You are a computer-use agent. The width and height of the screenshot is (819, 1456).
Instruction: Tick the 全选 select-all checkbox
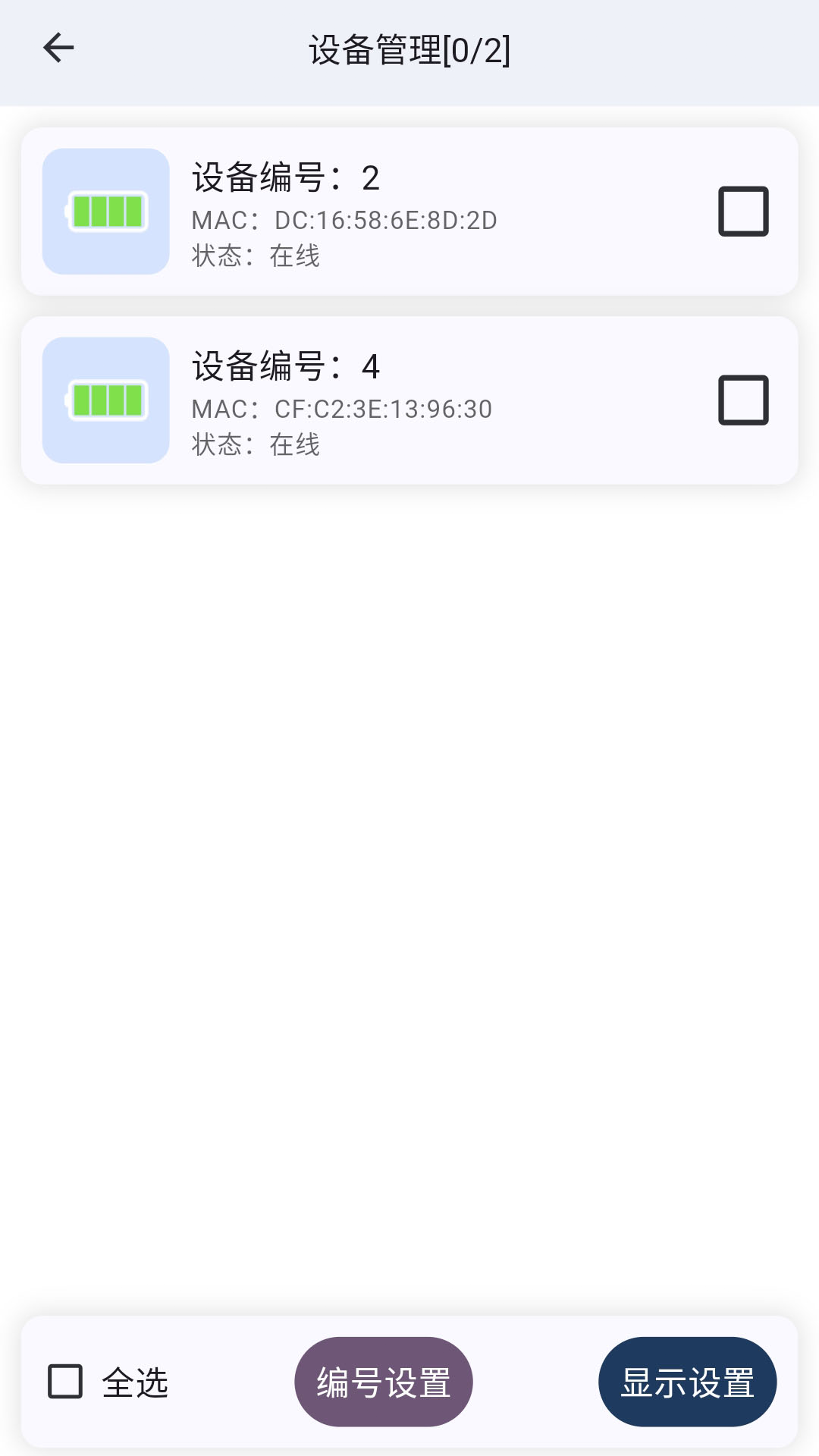coord(66,1382)
